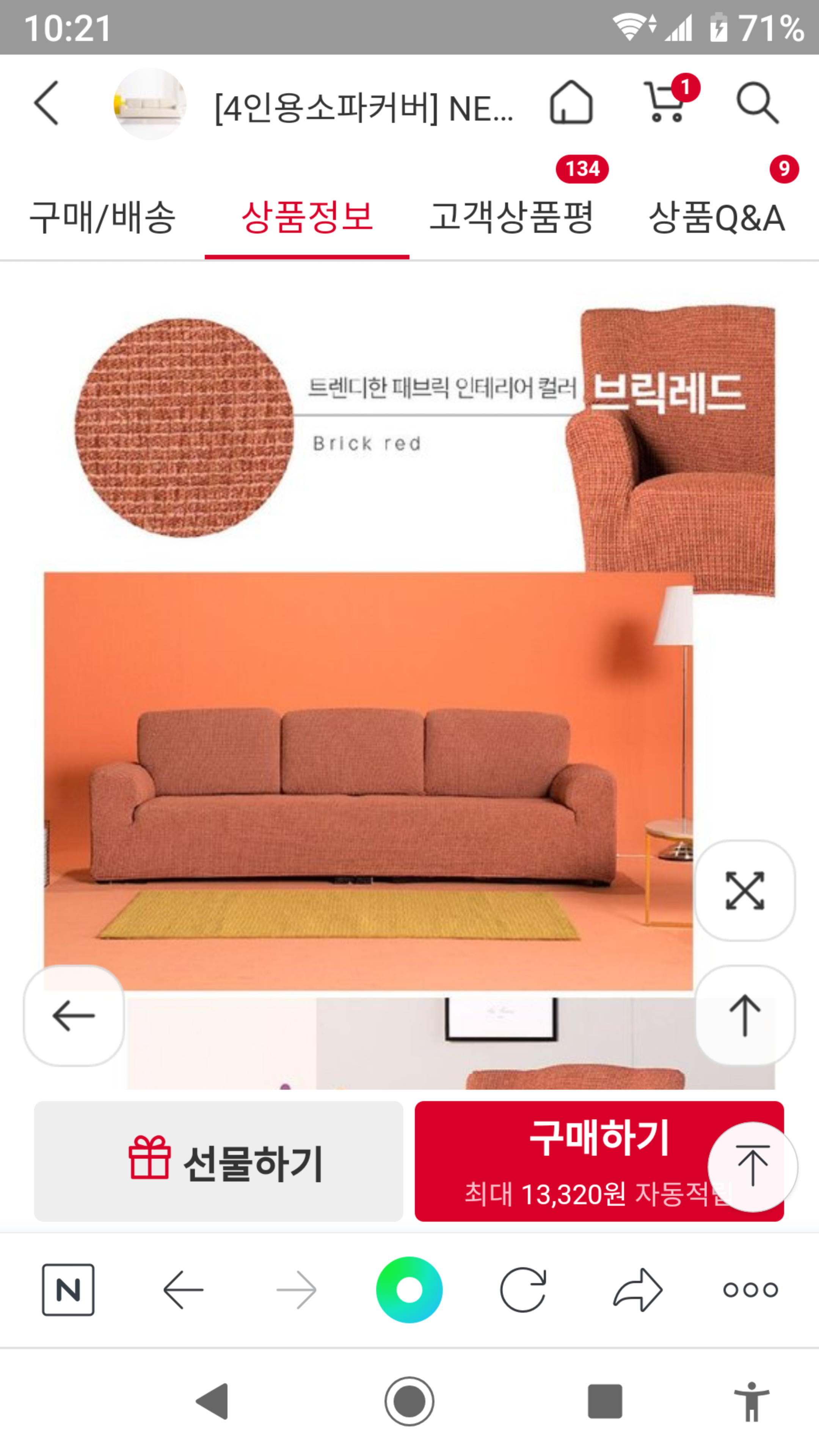
Task: Select the 상품정보 tab
Action: [x=307, y=218]
